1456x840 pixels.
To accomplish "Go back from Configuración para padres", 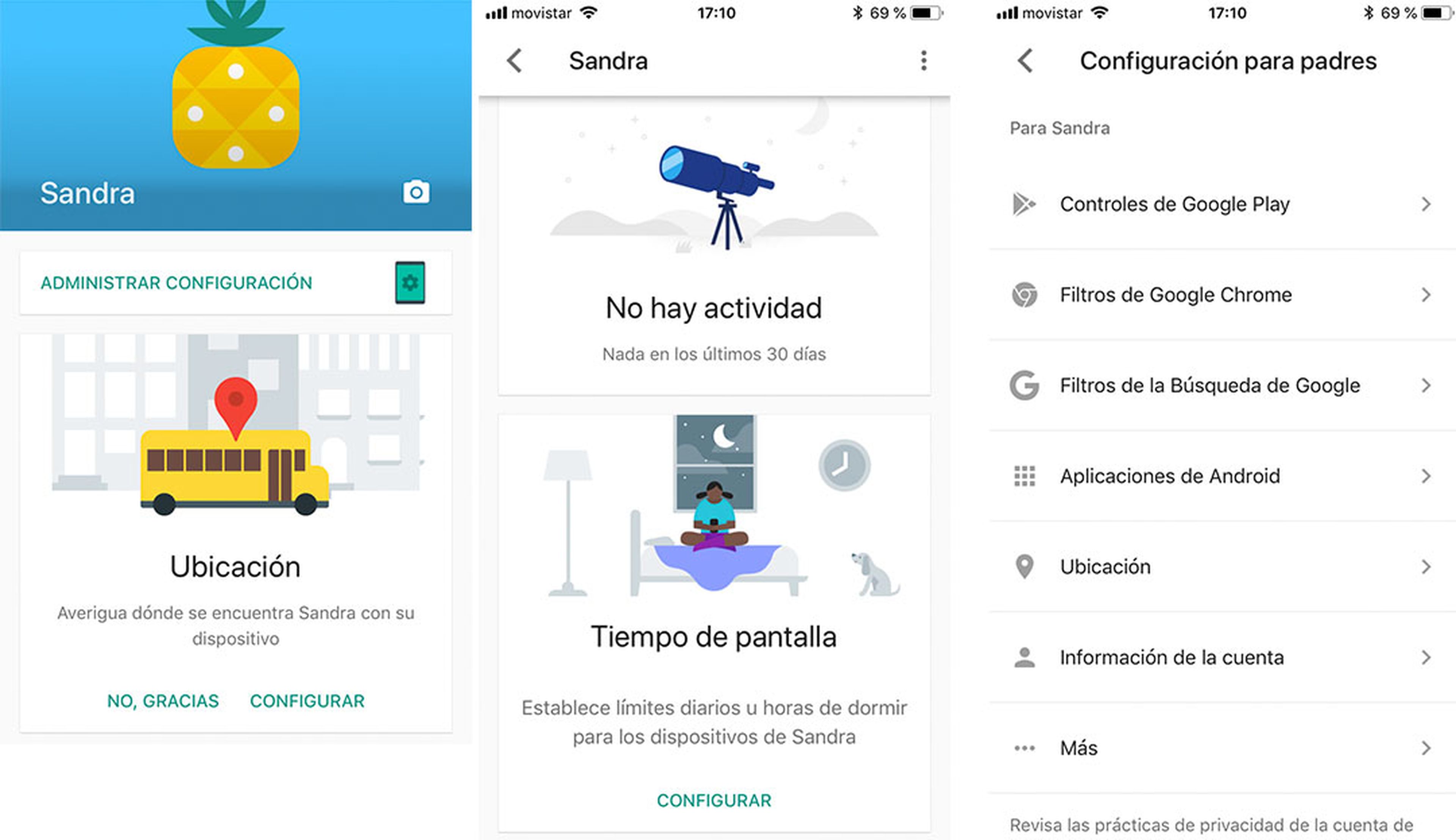I will 1025,61.
